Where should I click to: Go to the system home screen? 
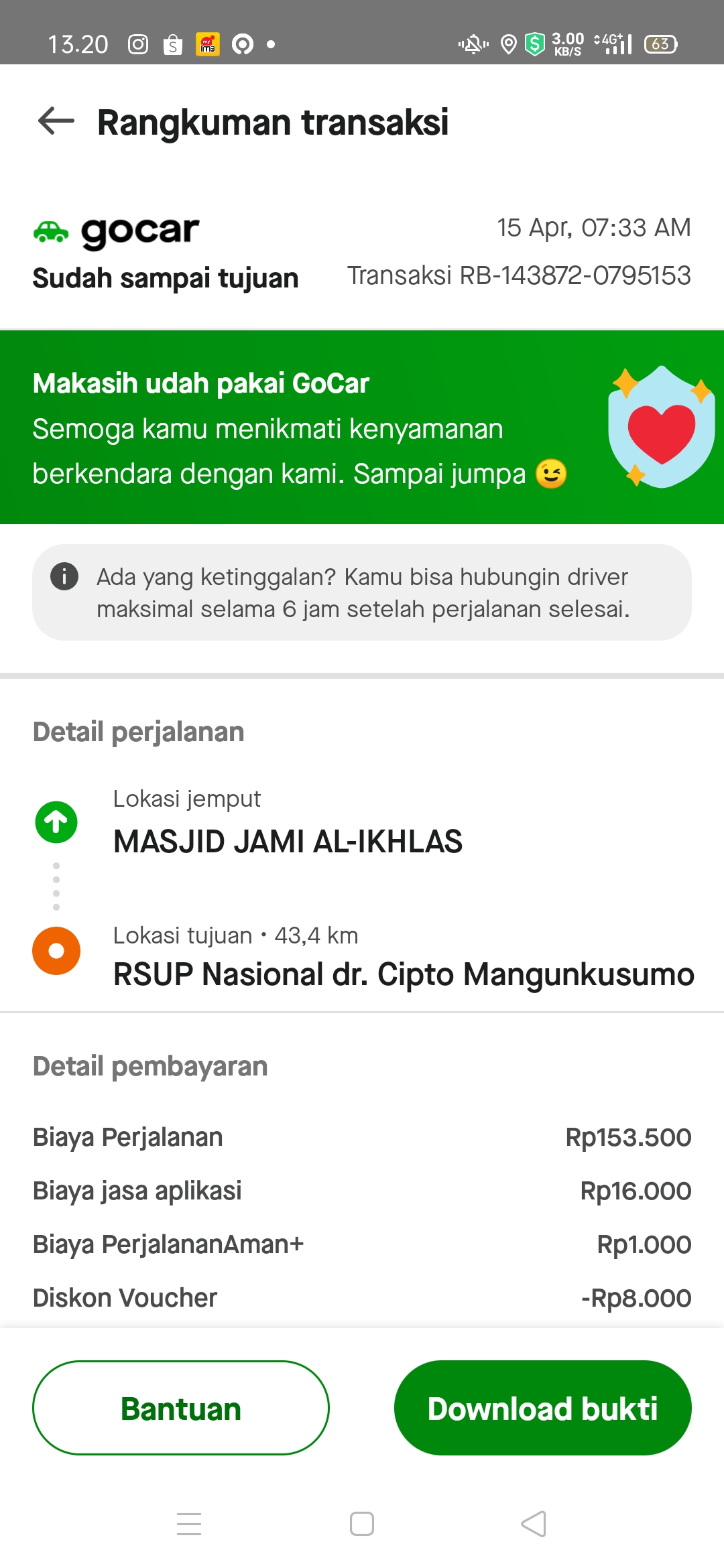(362, 1524)
